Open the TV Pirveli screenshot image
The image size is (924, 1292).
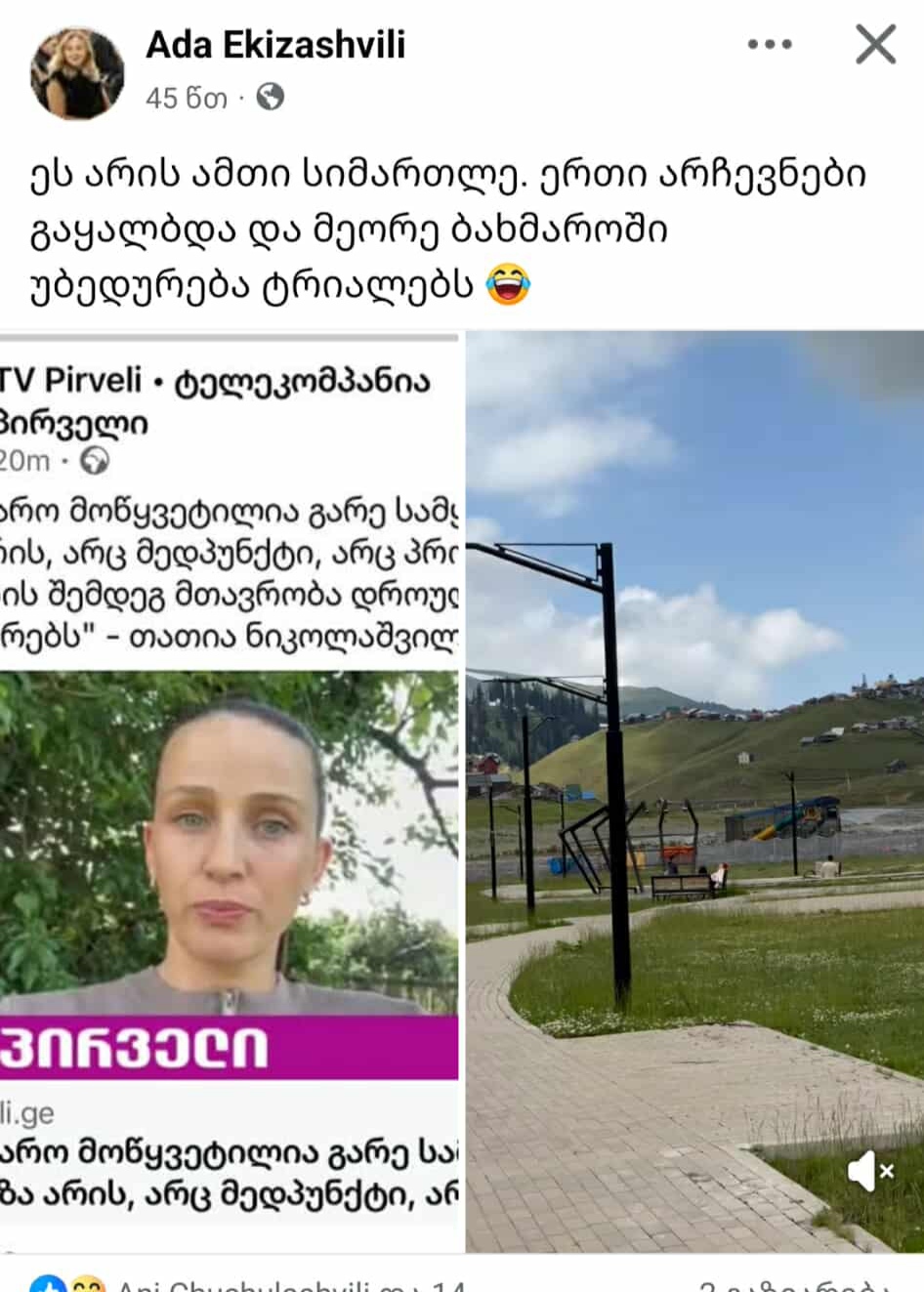(230, 791)
